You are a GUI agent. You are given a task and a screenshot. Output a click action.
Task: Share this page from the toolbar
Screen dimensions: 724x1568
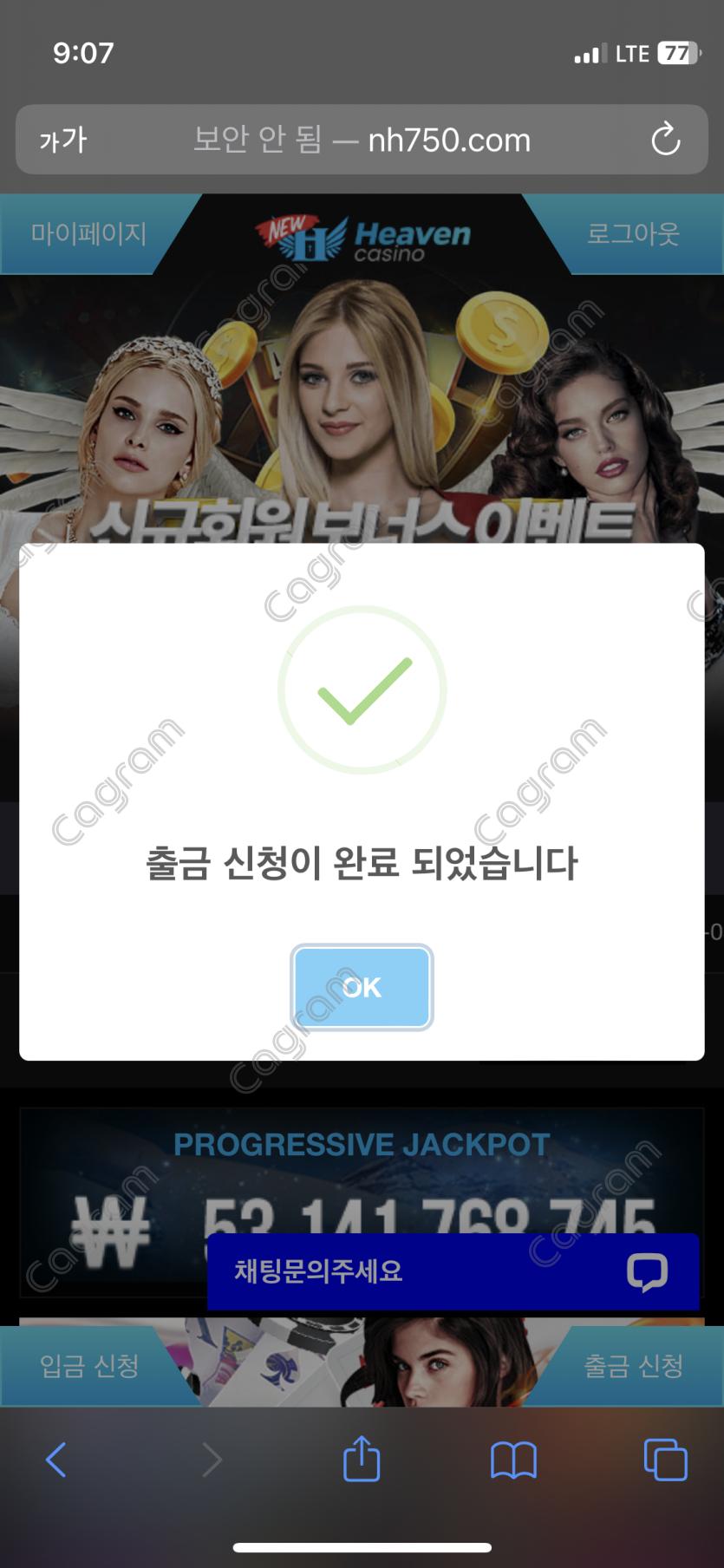click(x=362, y=1459)
